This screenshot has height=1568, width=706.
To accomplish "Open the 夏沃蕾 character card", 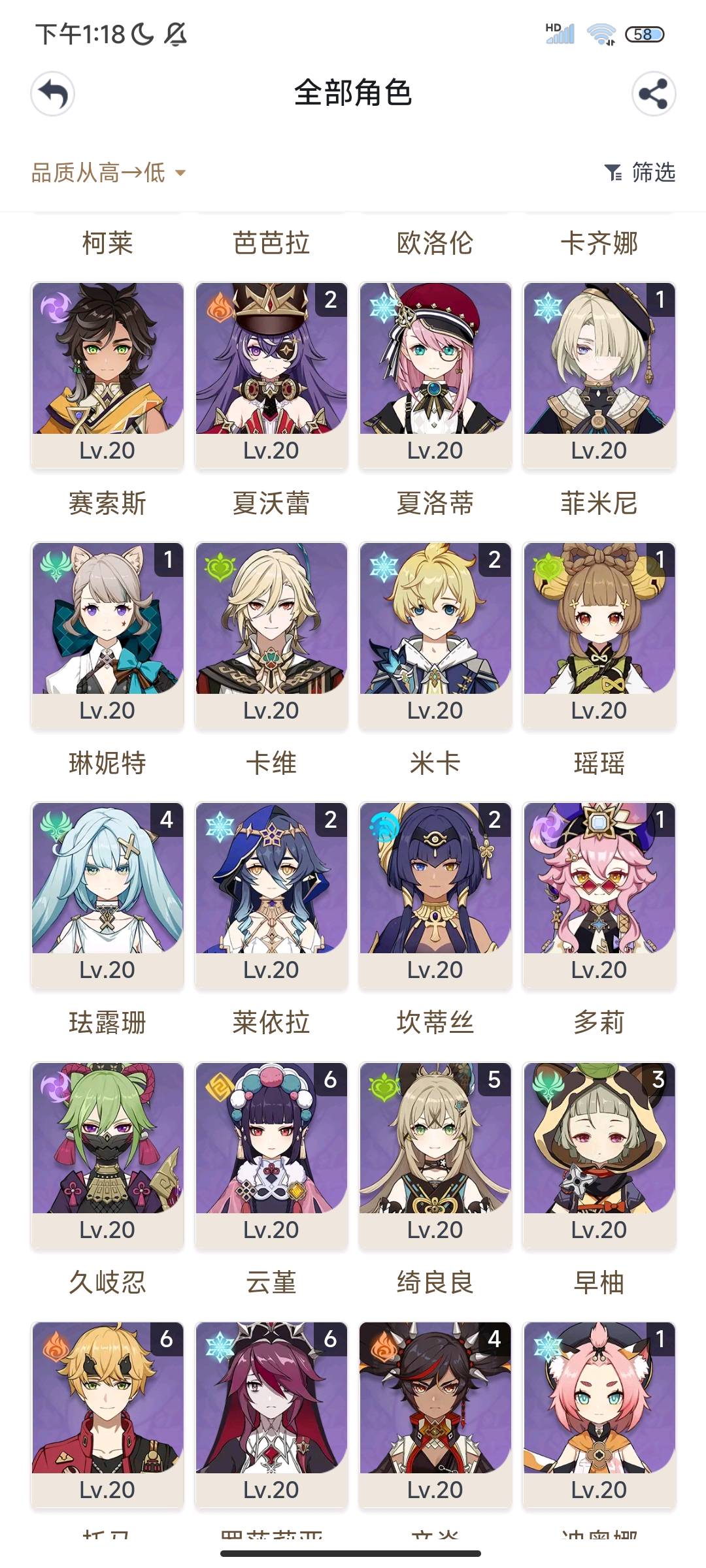I will tap(271, 375).
